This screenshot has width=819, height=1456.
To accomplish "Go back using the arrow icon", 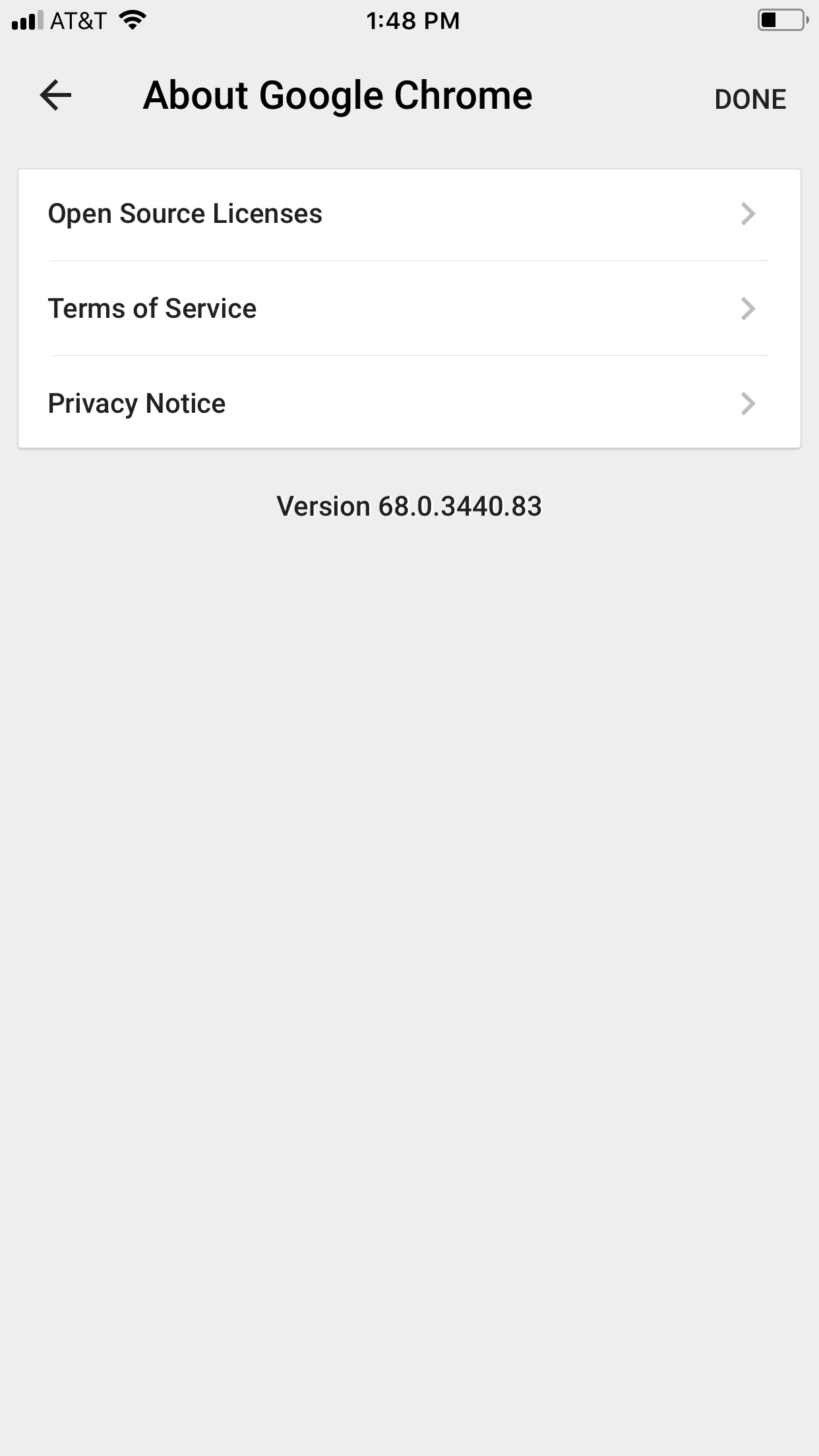I will coord(55,96).
